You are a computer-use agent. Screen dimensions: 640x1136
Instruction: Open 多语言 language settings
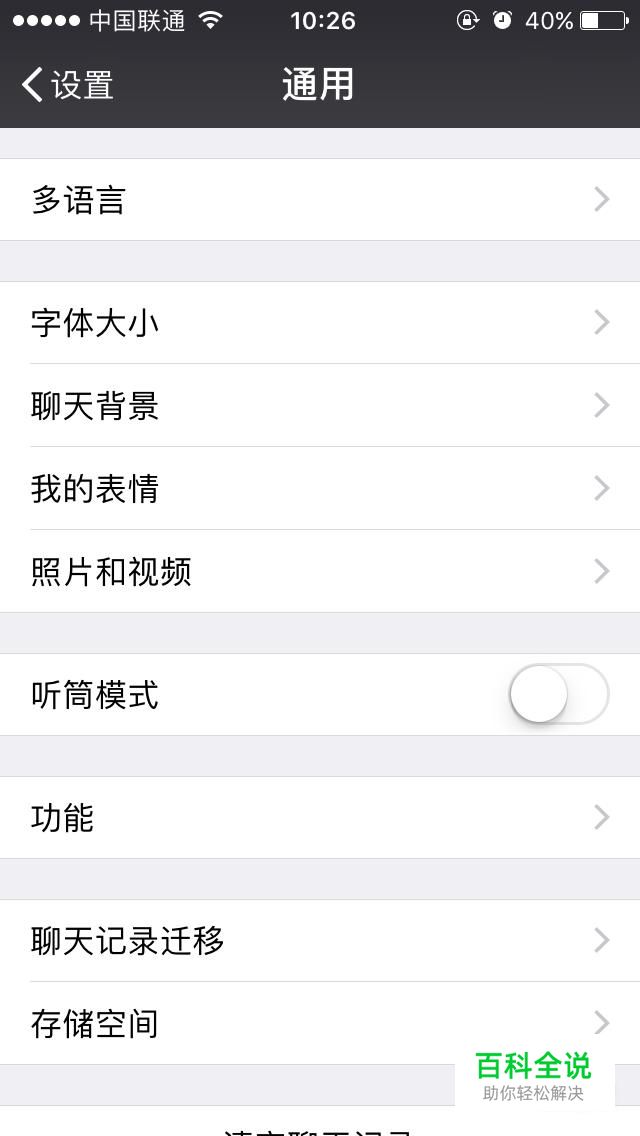tap(320, 199)
